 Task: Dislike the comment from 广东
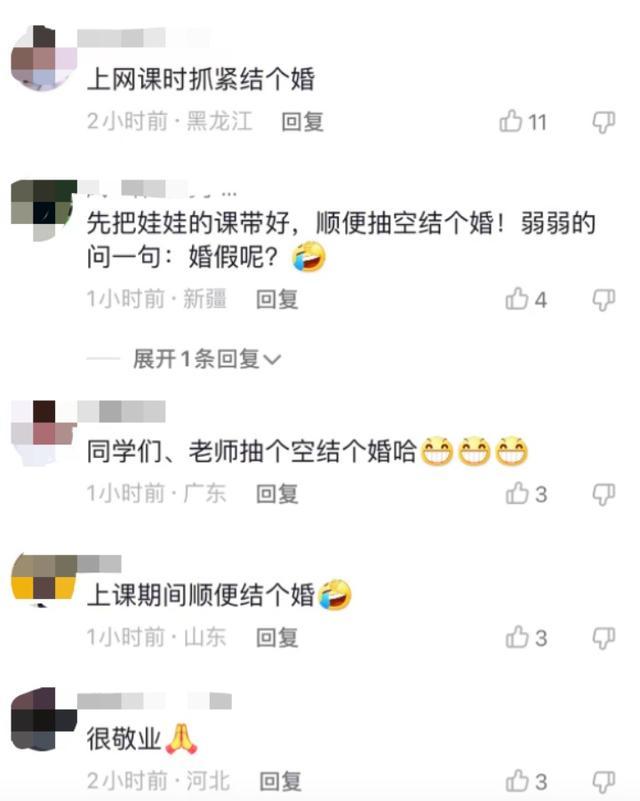pos(603,493)
